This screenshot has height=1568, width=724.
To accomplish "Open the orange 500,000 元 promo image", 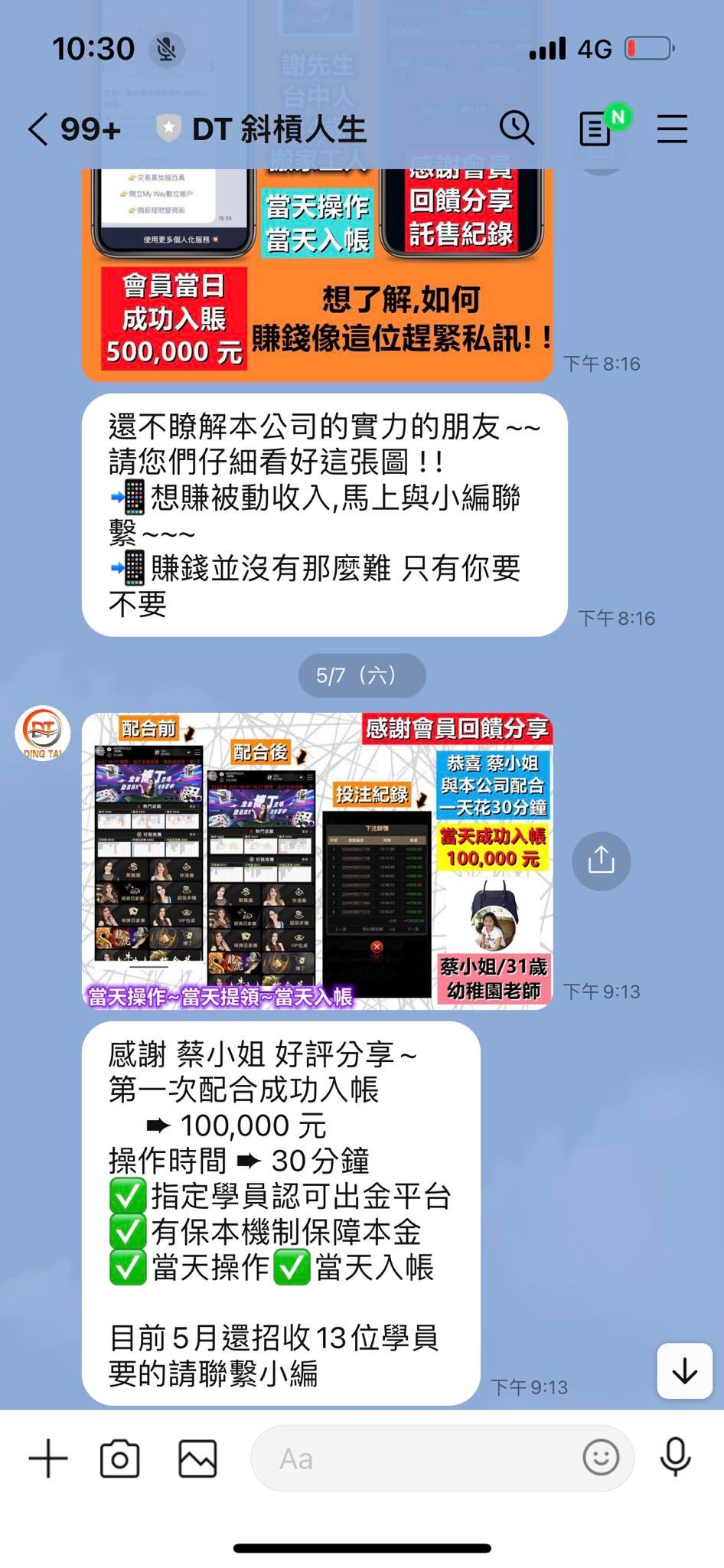I will point(317,276).
